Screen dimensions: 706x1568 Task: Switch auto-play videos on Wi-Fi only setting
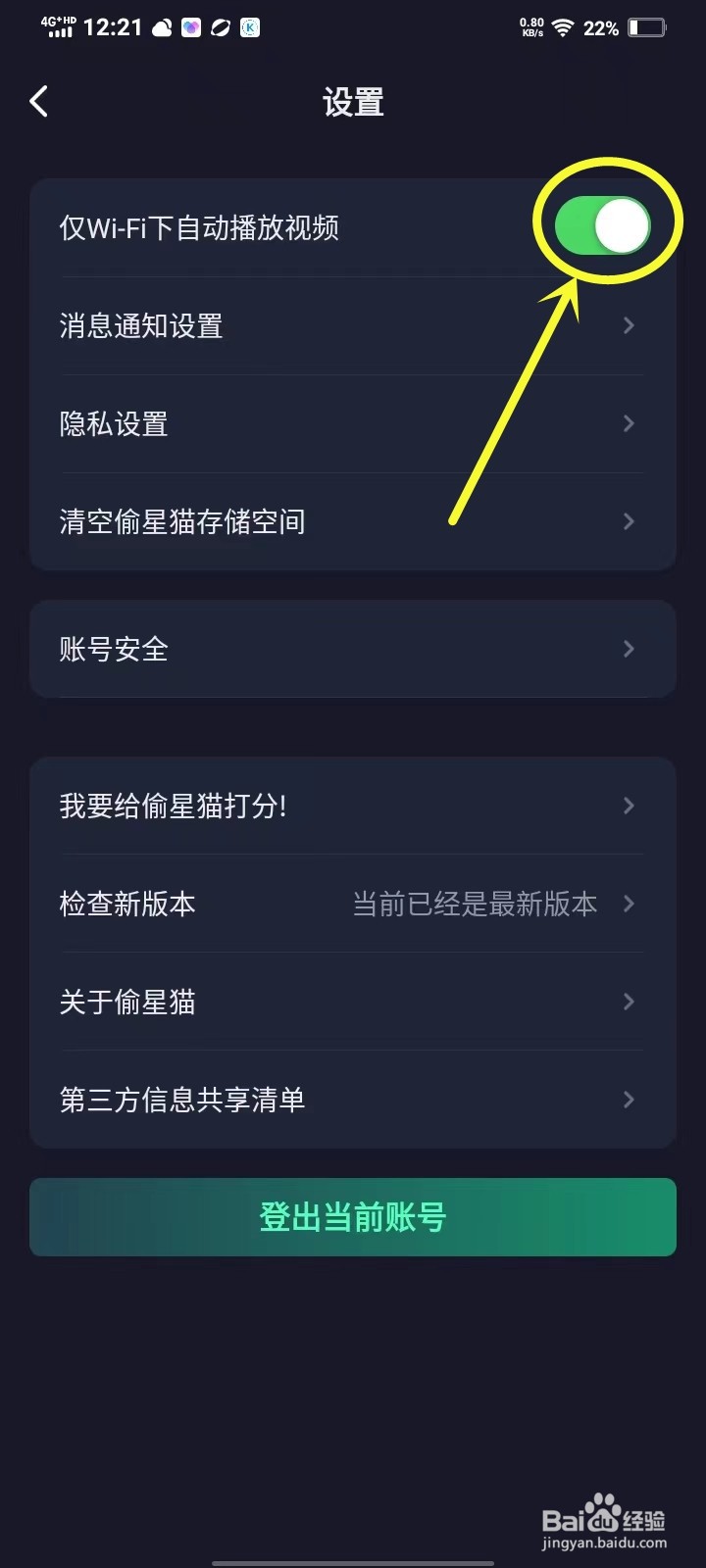point(602,225)
